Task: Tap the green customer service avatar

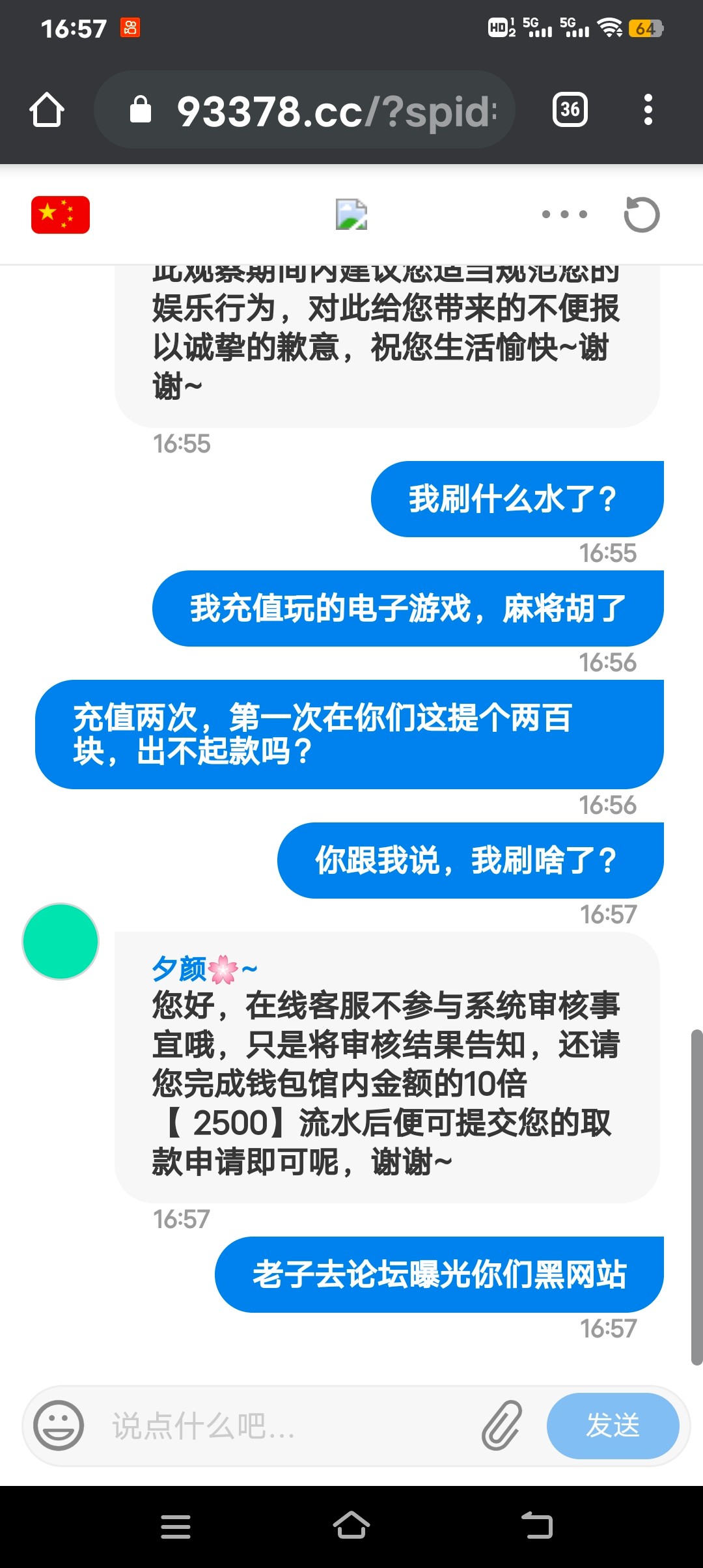Action: coord(61,942)
